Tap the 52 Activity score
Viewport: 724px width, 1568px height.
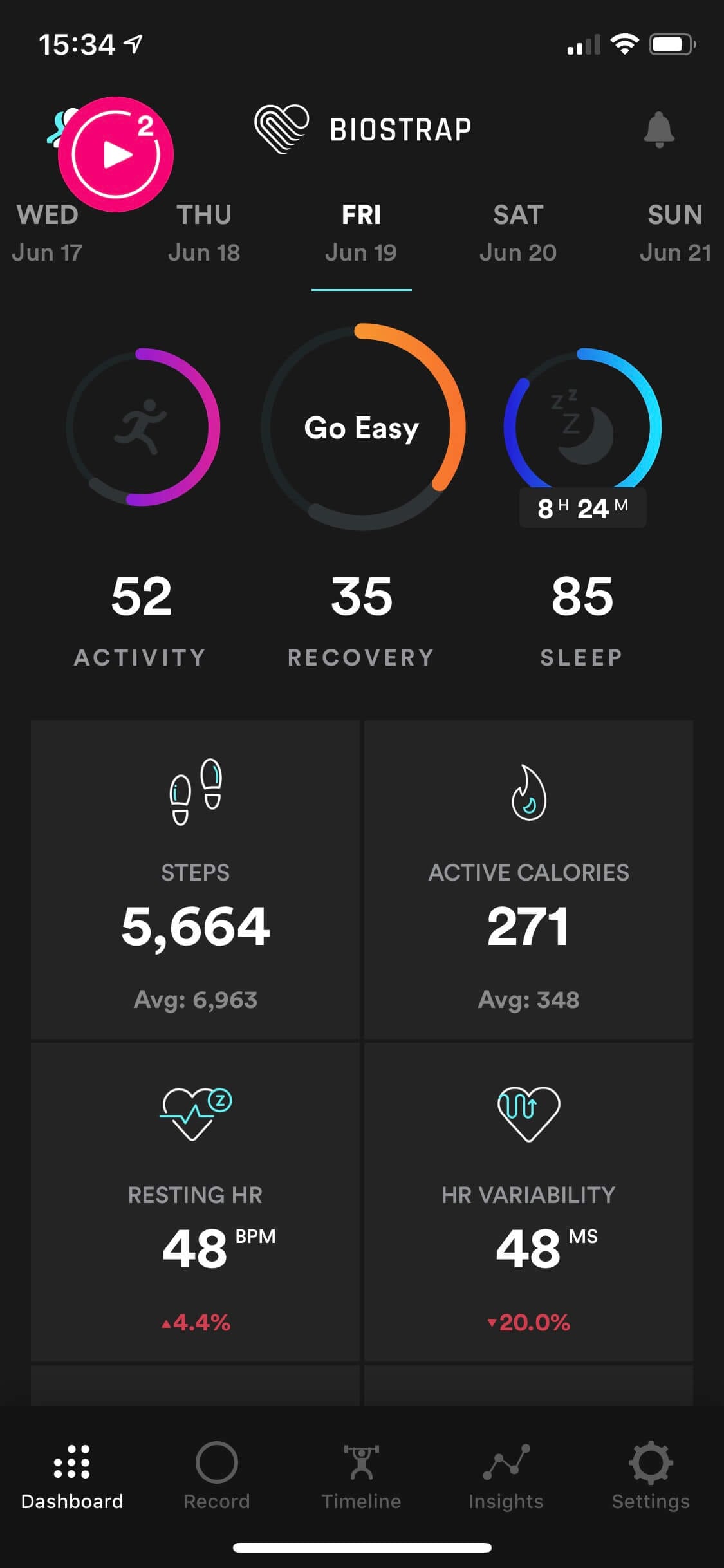point(140,599)
